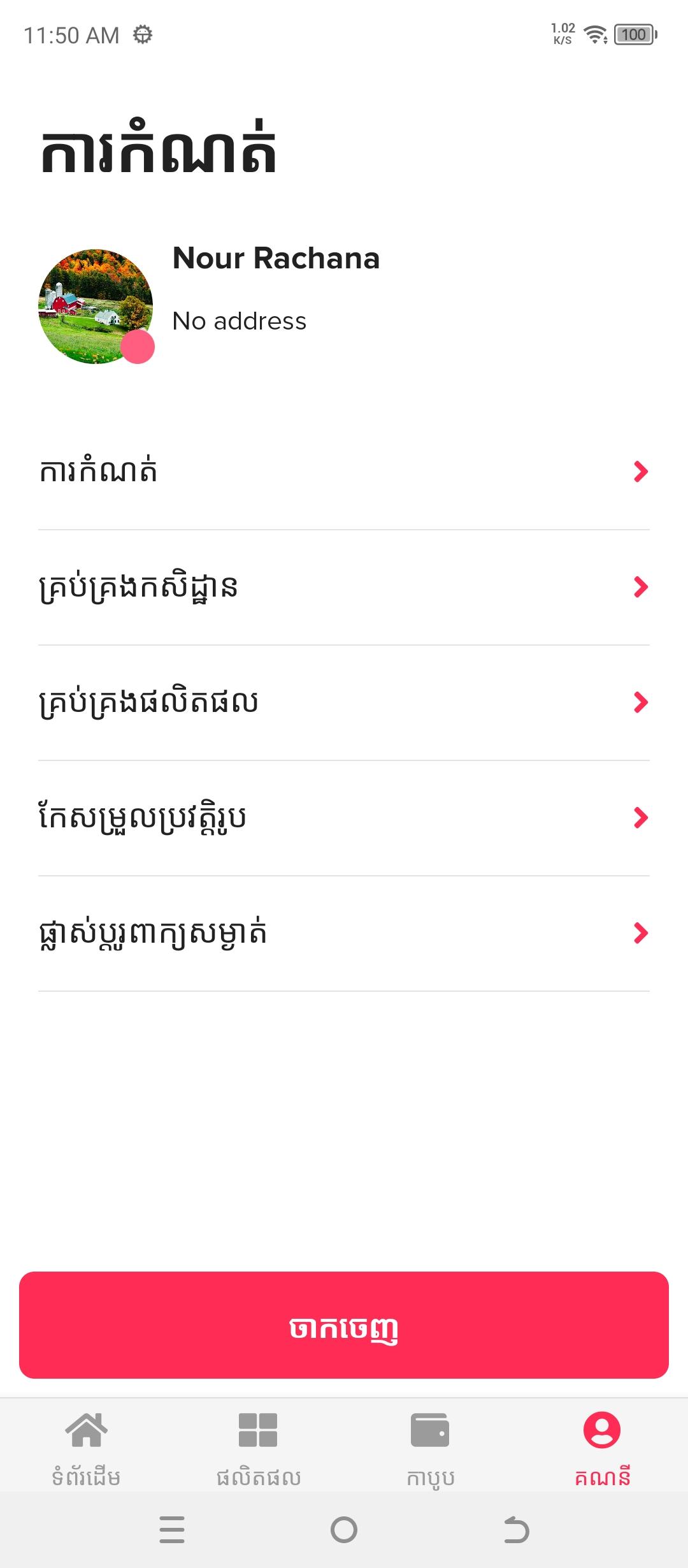Open recent apps from navigation bar
Viewport: 688px width, 1568px height.
[172, 1530]
